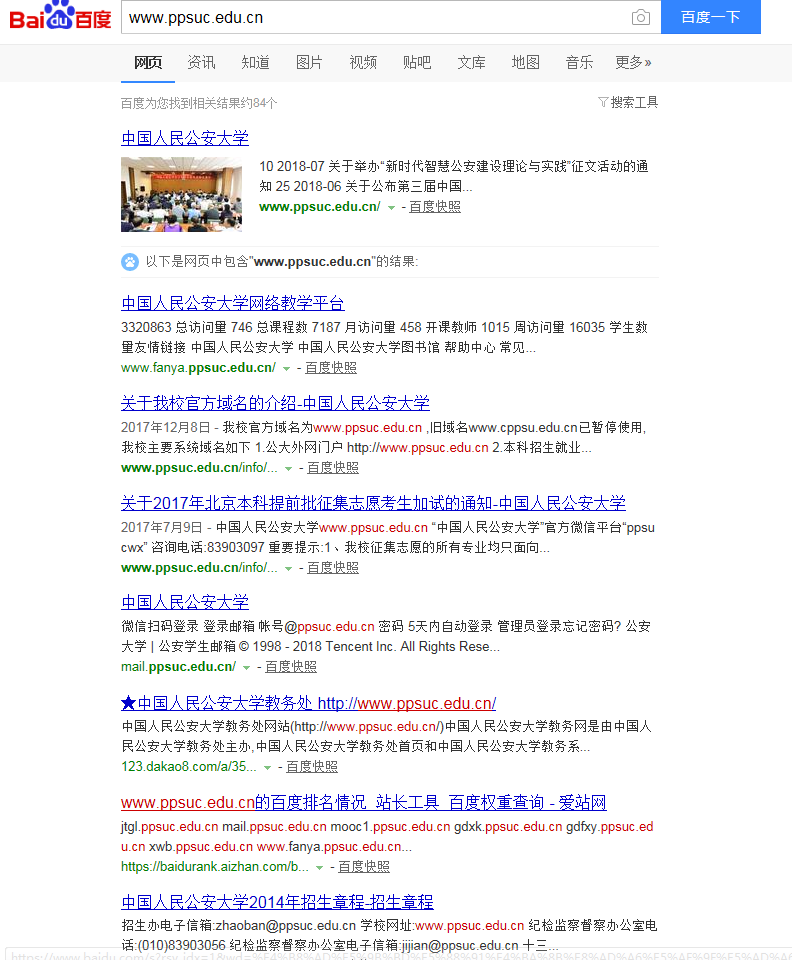Switch to the 知道 tab
This screenshot has height=960, width=792.
point(255,62)
